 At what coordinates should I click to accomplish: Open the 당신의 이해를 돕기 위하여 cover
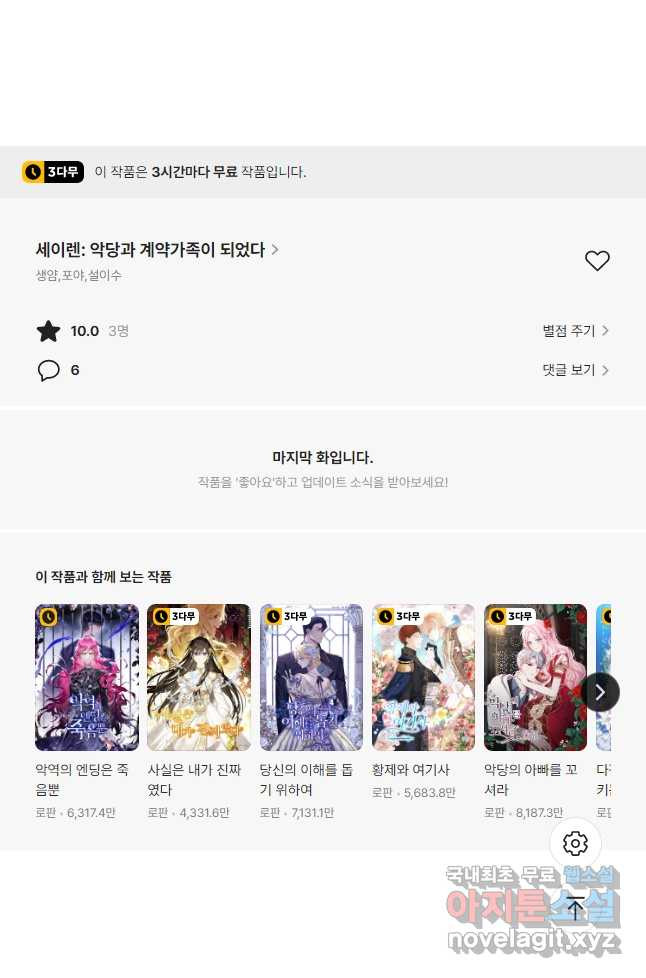[x=311, y=677]
